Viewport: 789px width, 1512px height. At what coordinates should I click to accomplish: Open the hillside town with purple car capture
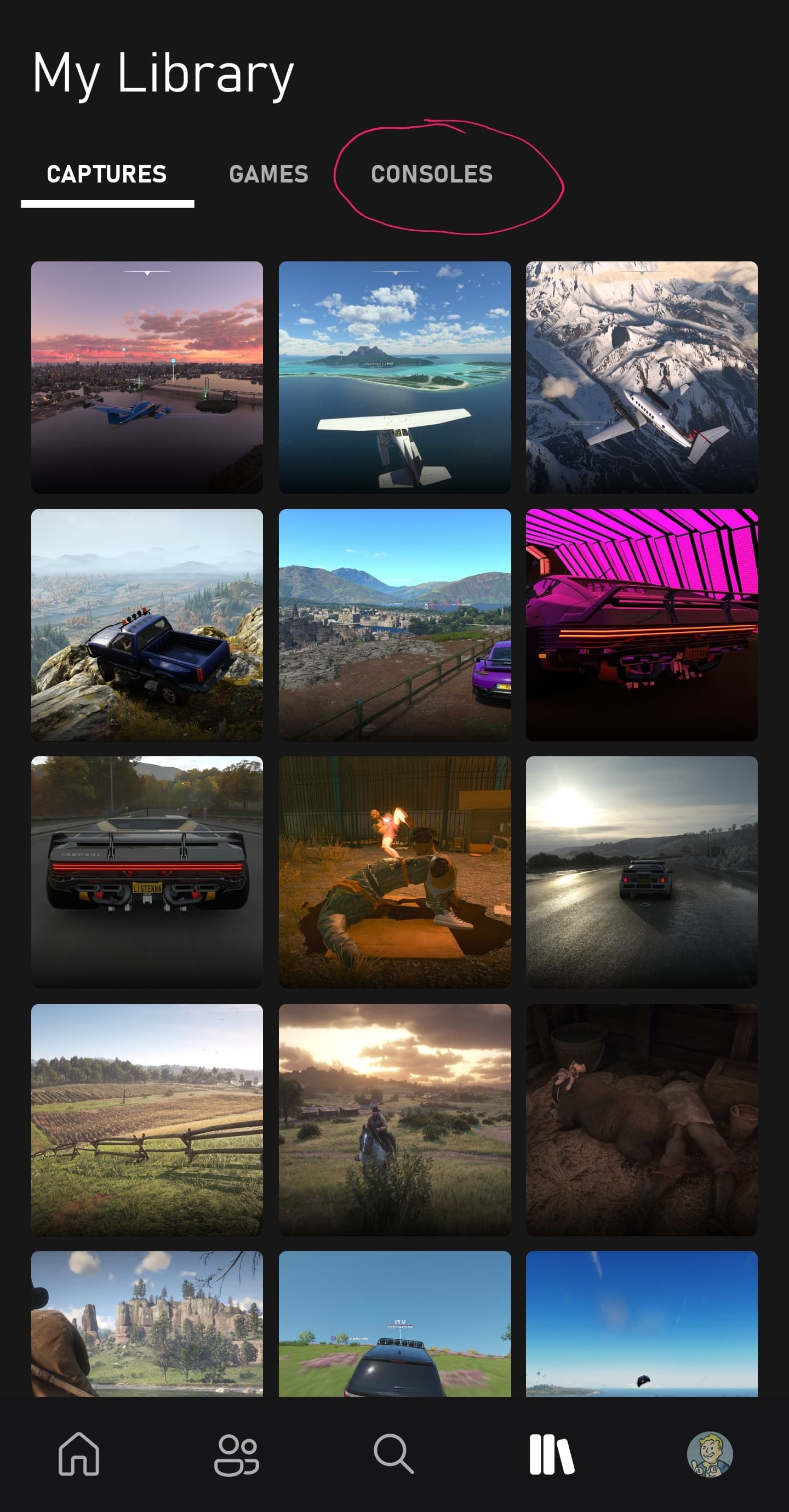[395, 625]
